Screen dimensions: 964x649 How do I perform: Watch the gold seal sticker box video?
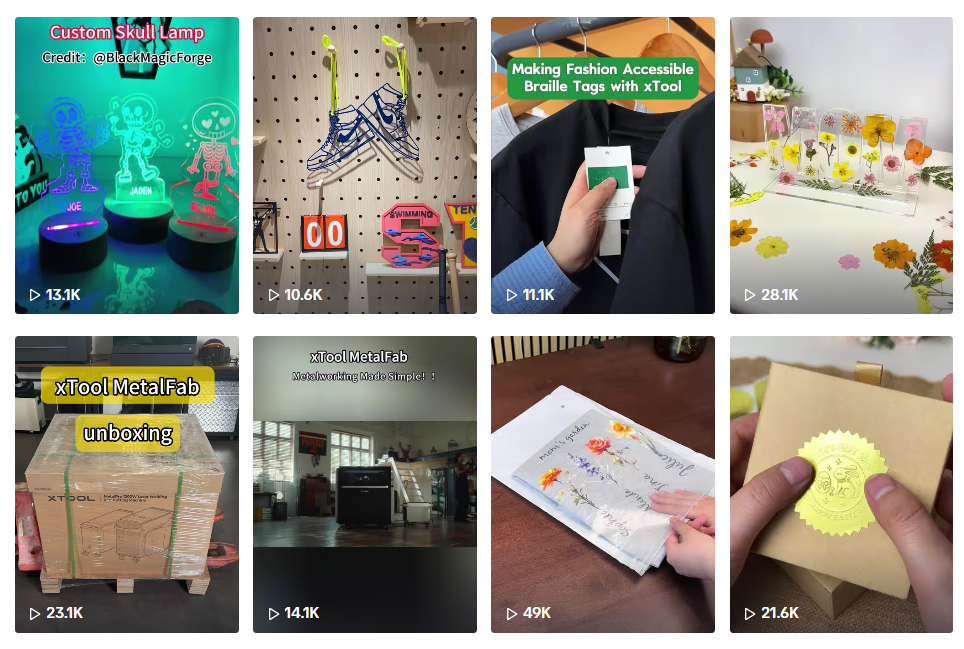tap(841, 485)
